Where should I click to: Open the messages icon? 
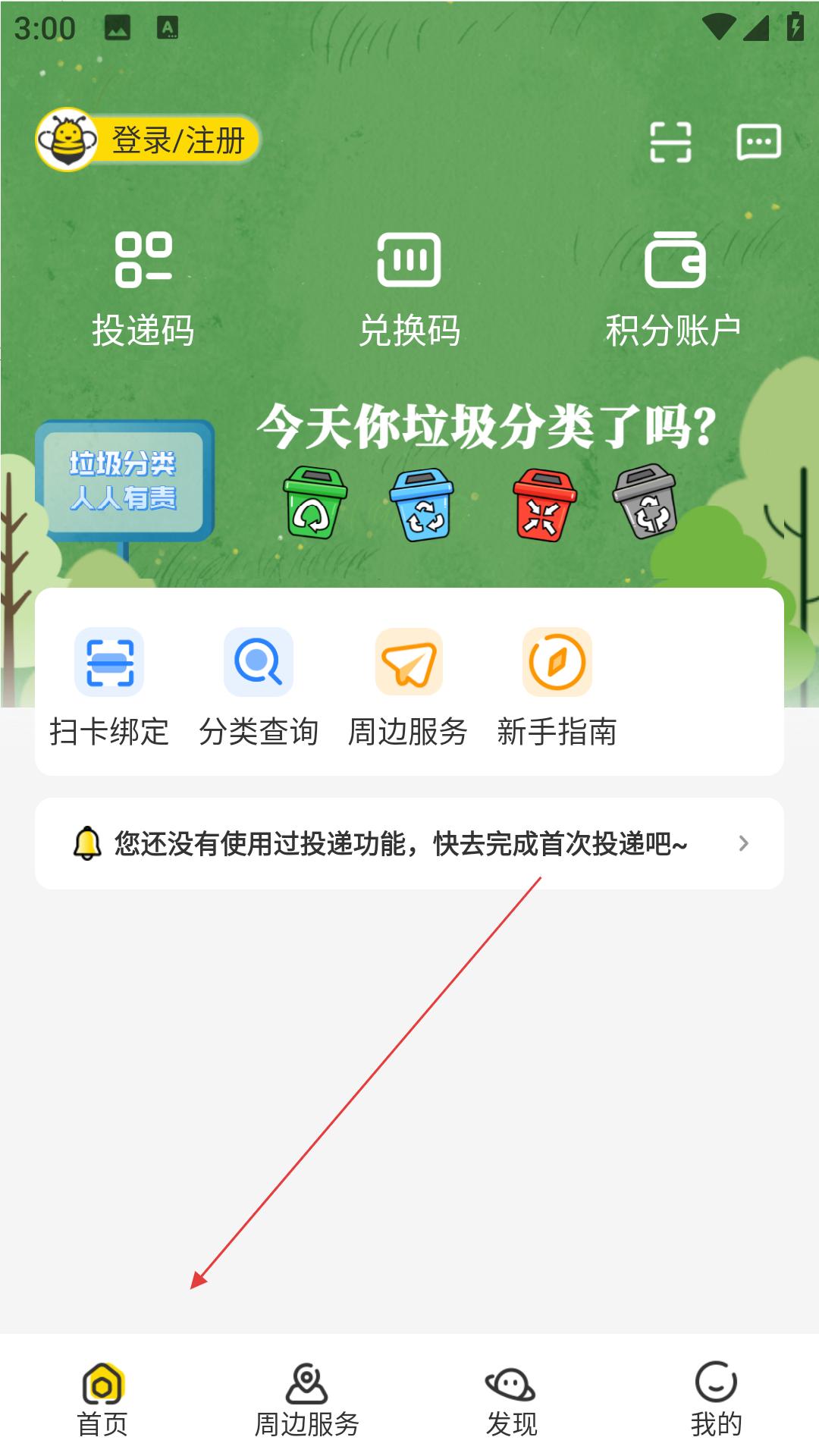(759, 142)
